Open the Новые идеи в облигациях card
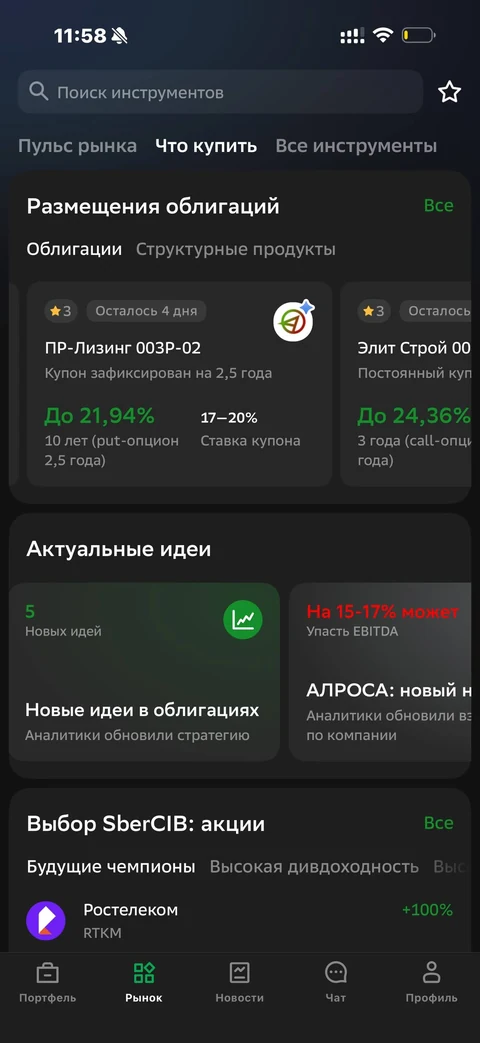480x1043 pixels. point(144,672)
